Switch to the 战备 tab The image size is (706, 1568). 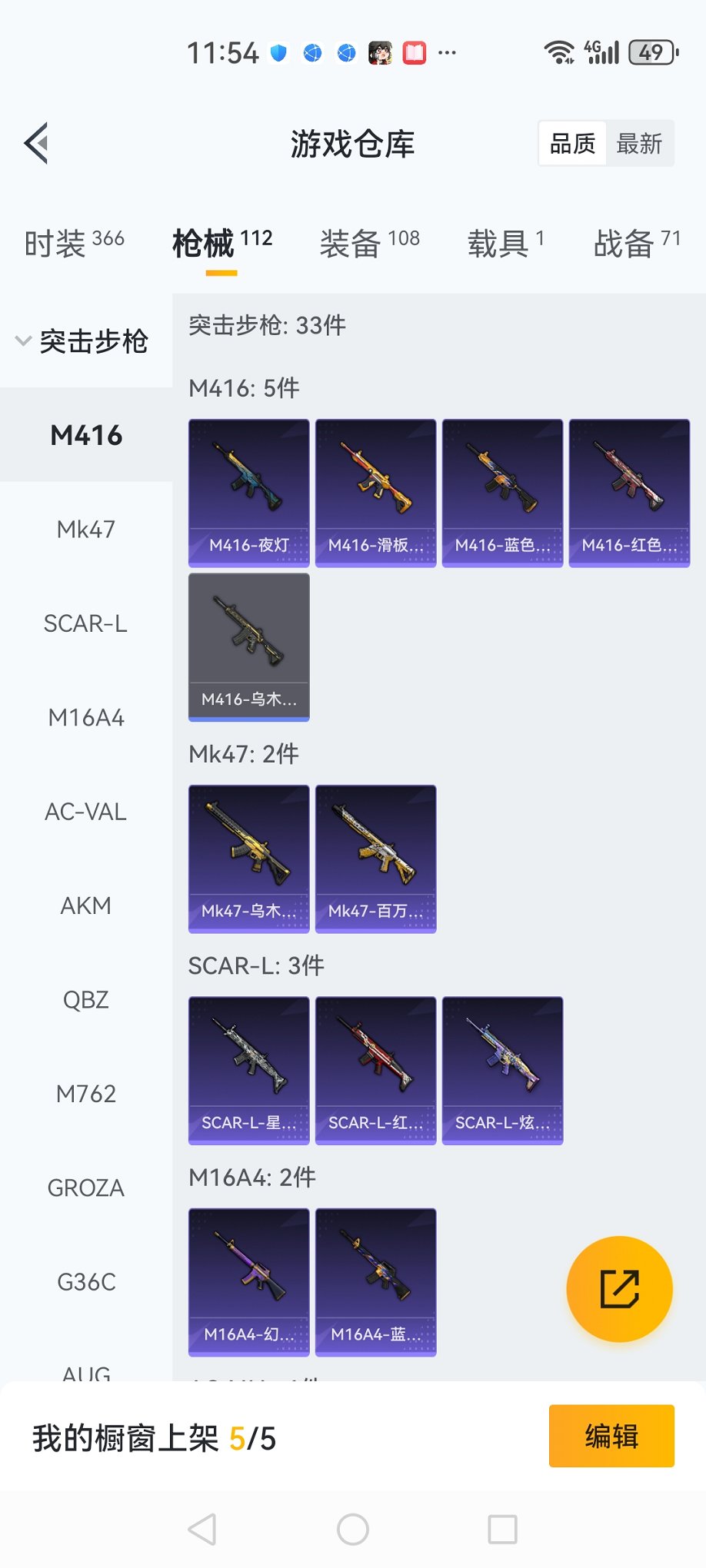pyautogui.click(x=636, y=244)
